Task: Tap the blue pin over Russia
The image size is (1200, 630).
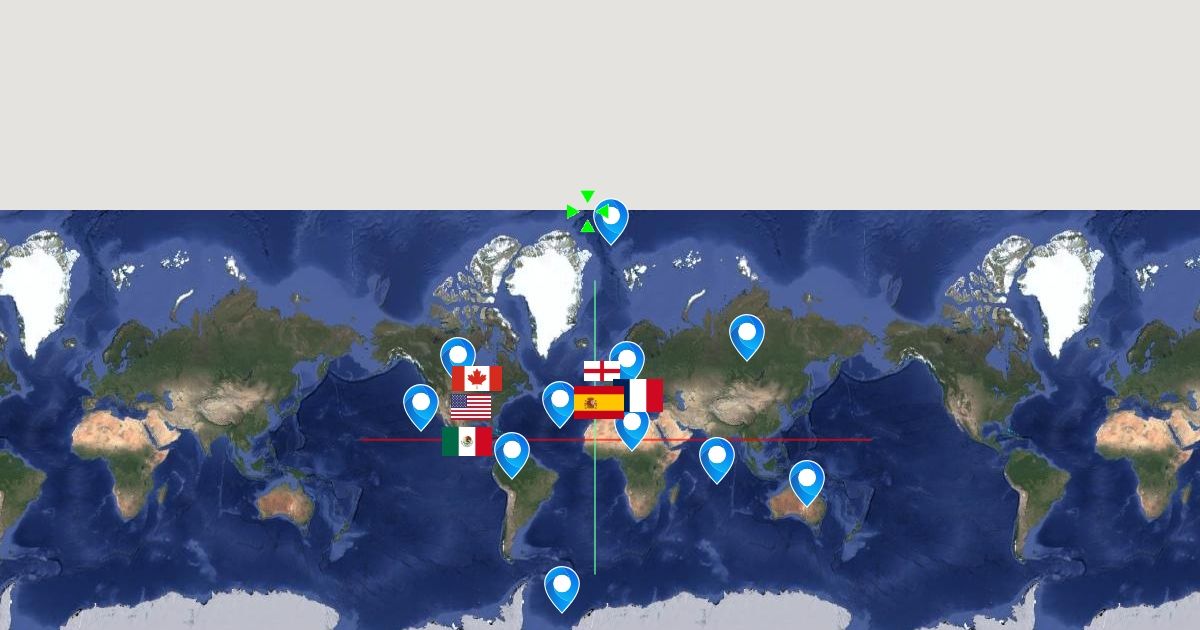Action: 747,334
